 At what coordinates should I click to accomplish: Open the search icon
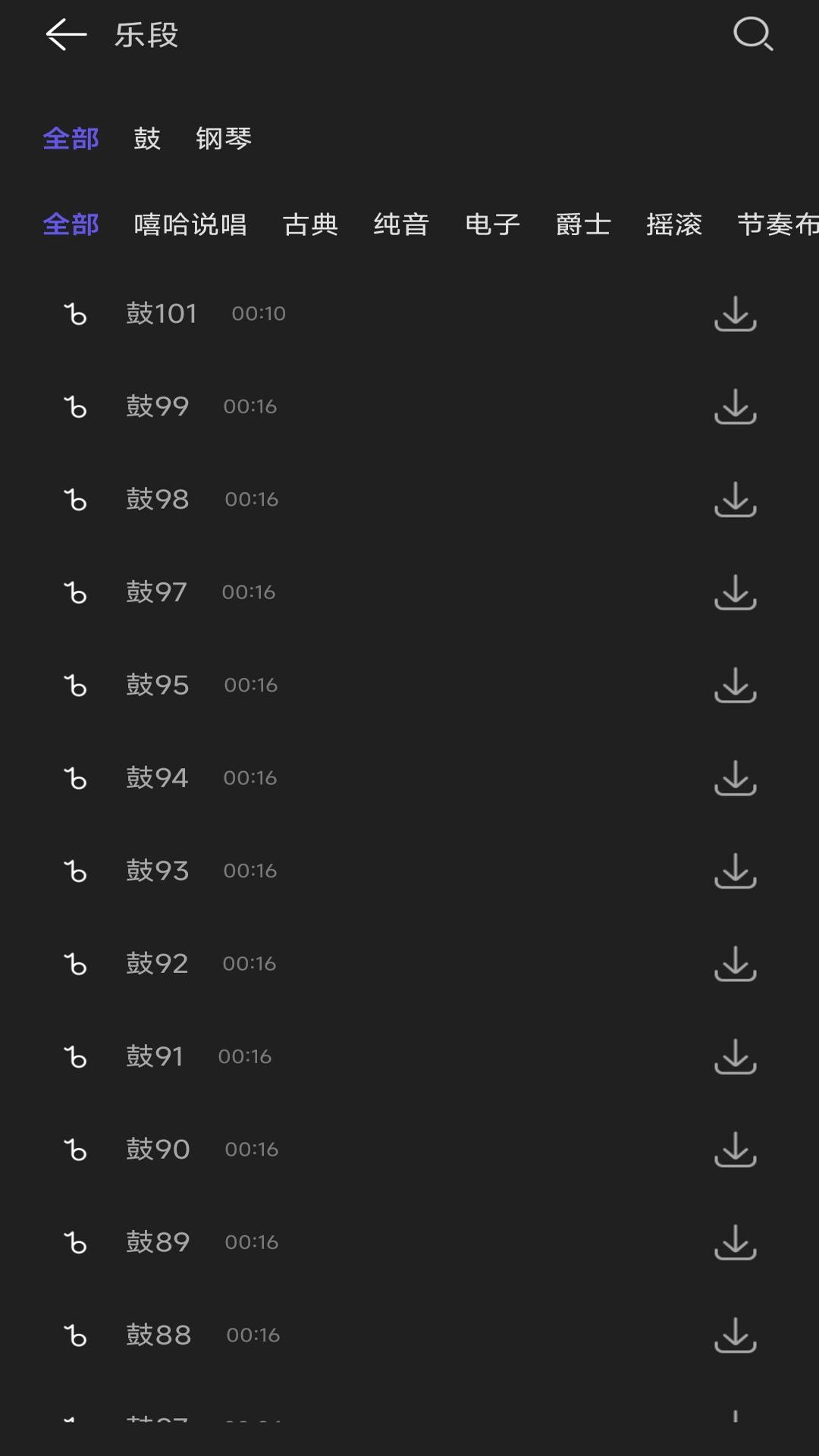click(752, 35)
